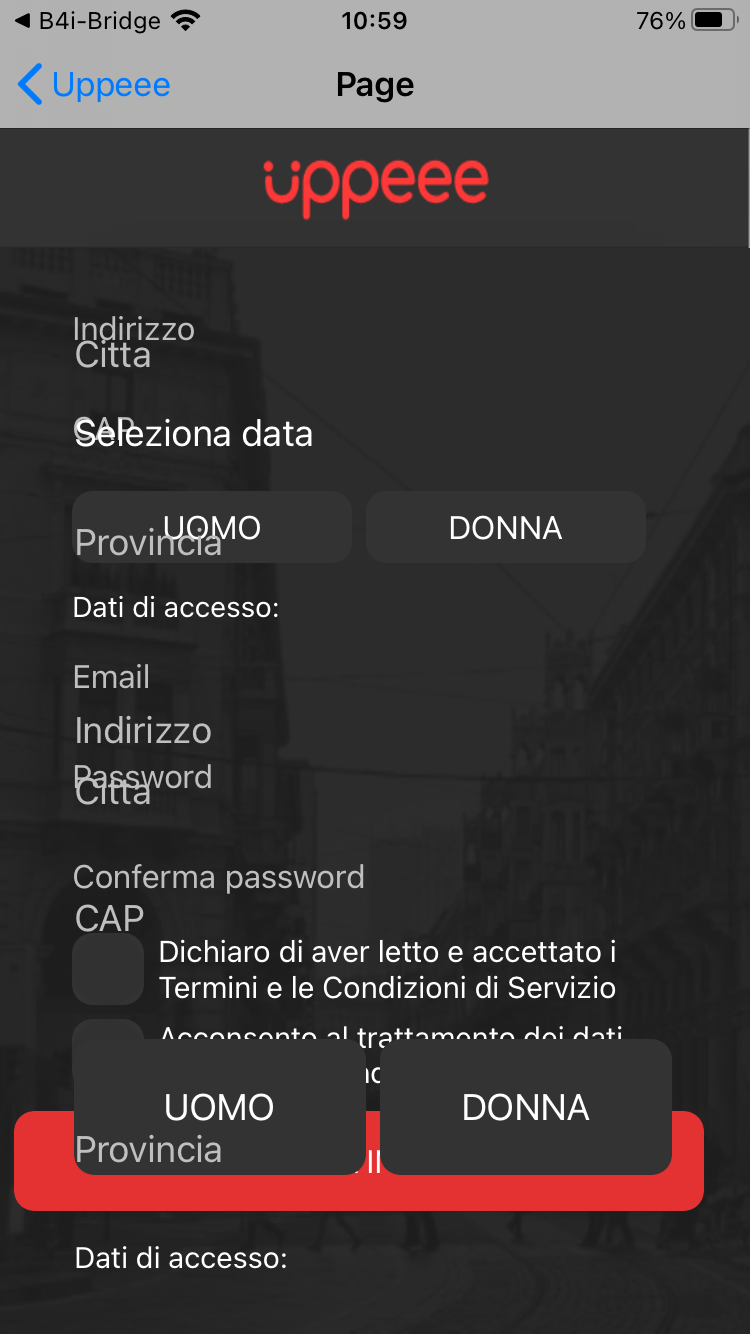Screen dimensions: 750x1334
Task: Check the Termini e Condizioni di Servizio box
Action: 108,969
